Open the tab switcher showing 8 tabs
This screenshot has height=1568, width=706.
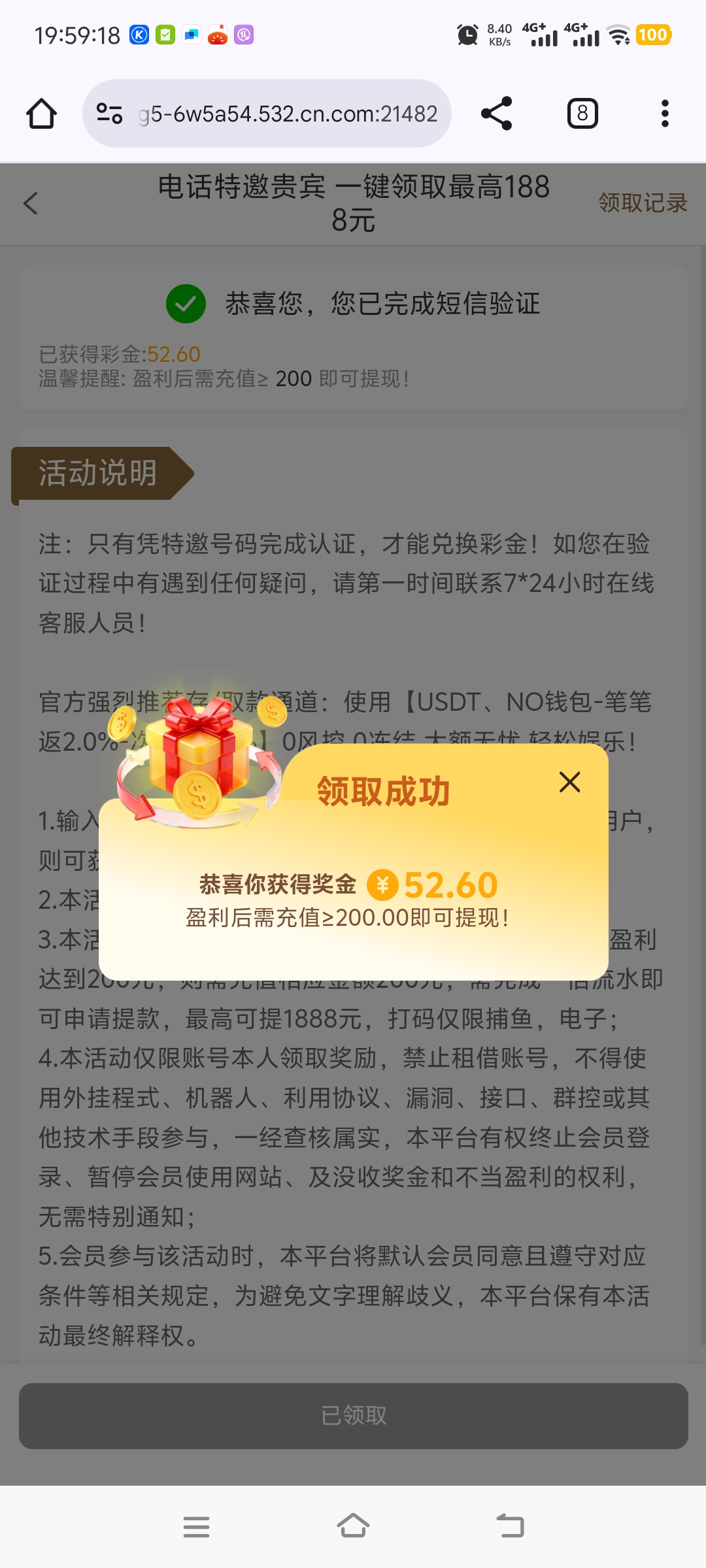582,114
